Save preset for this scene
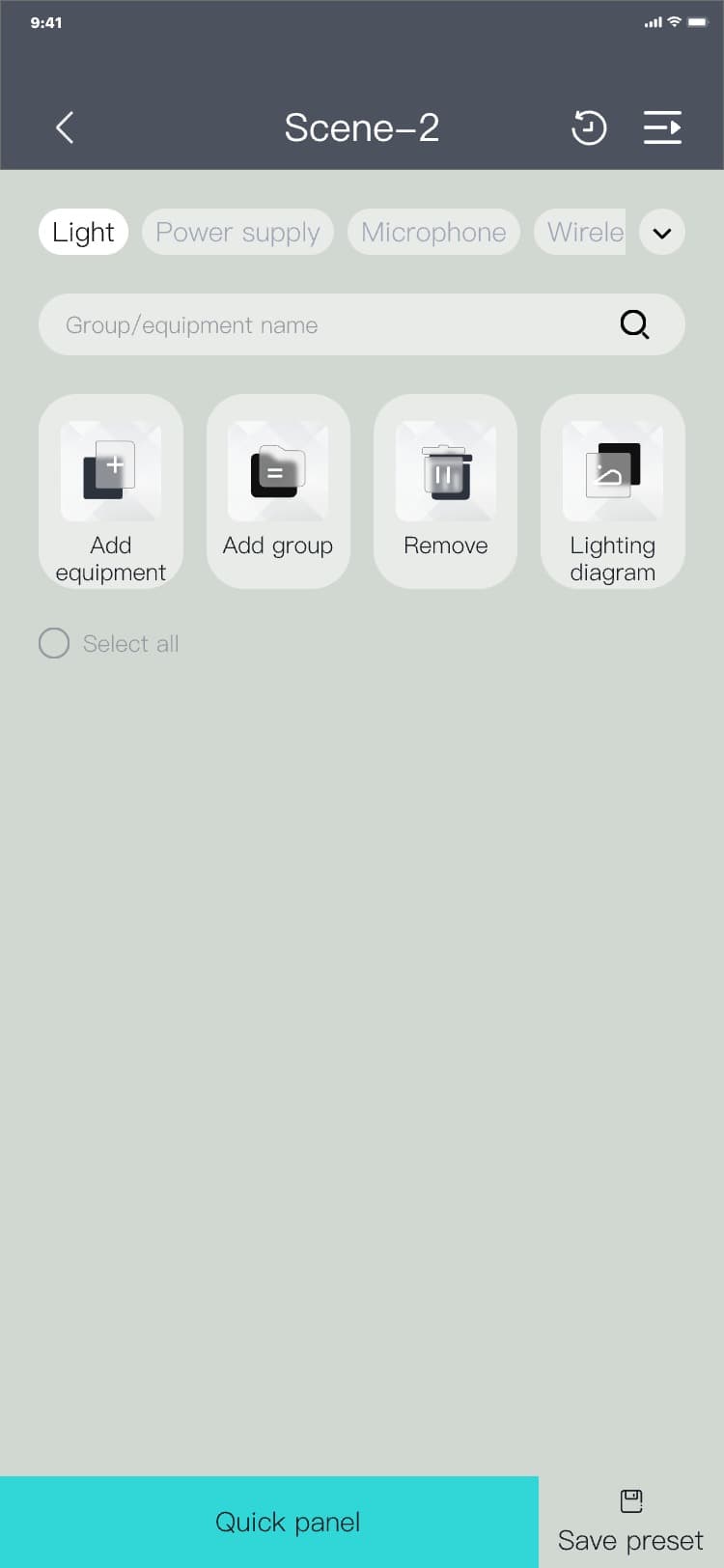 [x=631, y=1522]
